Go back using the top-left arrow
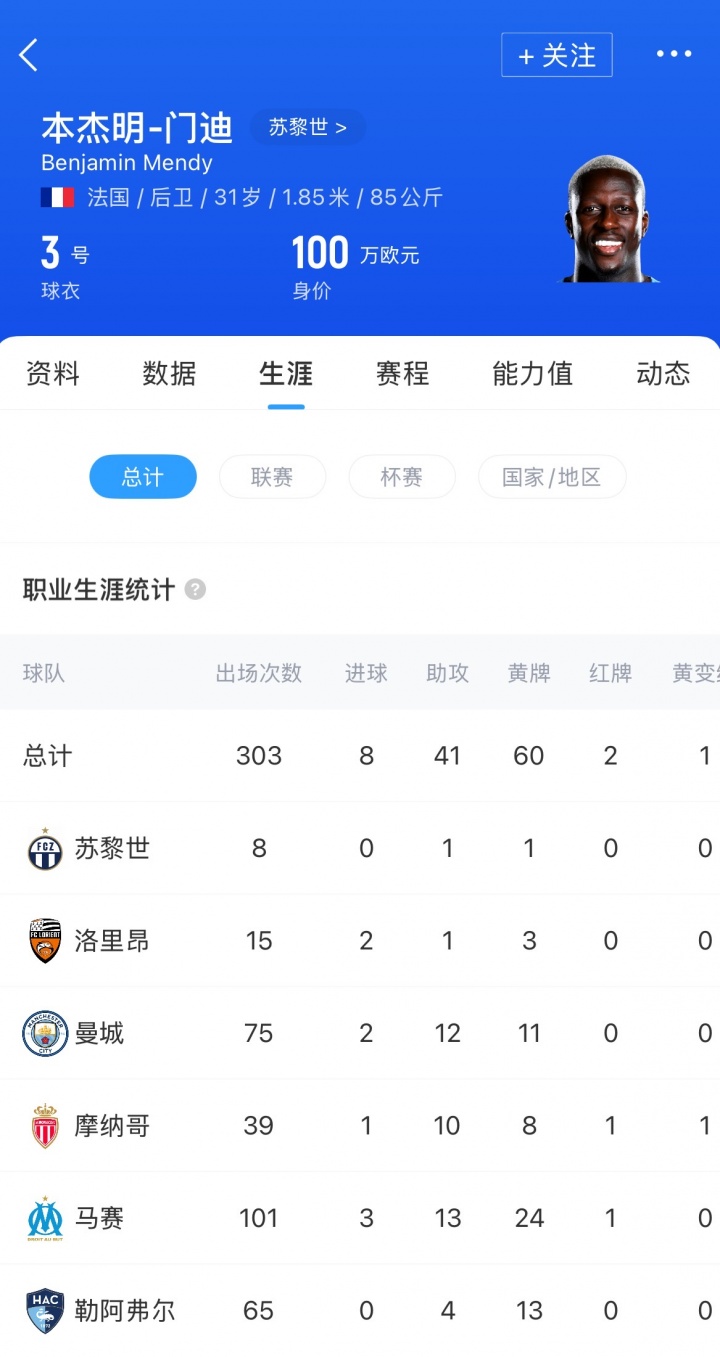This screenshot has height=1357, width=720. [29, 55]
